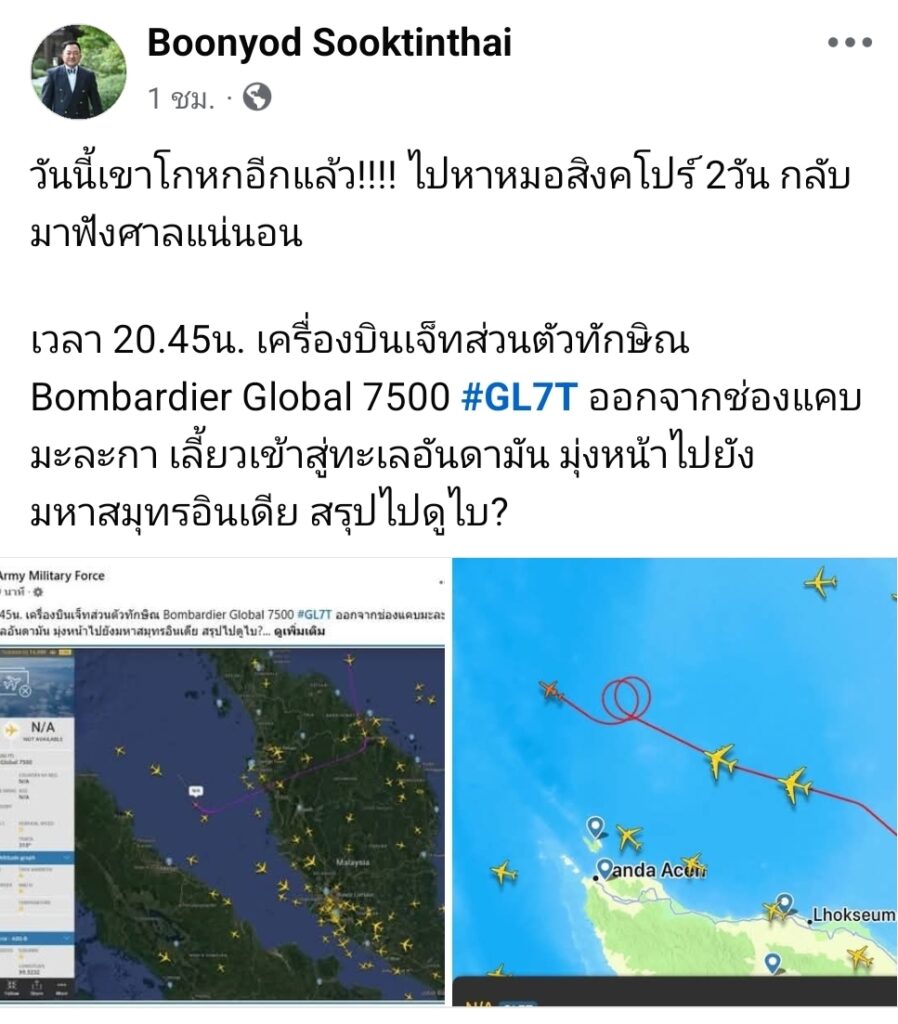Open Boonyod Sooktinthai's profile picture
Viewport: 898px width, 1024px height.
click(x=83, y=72)
